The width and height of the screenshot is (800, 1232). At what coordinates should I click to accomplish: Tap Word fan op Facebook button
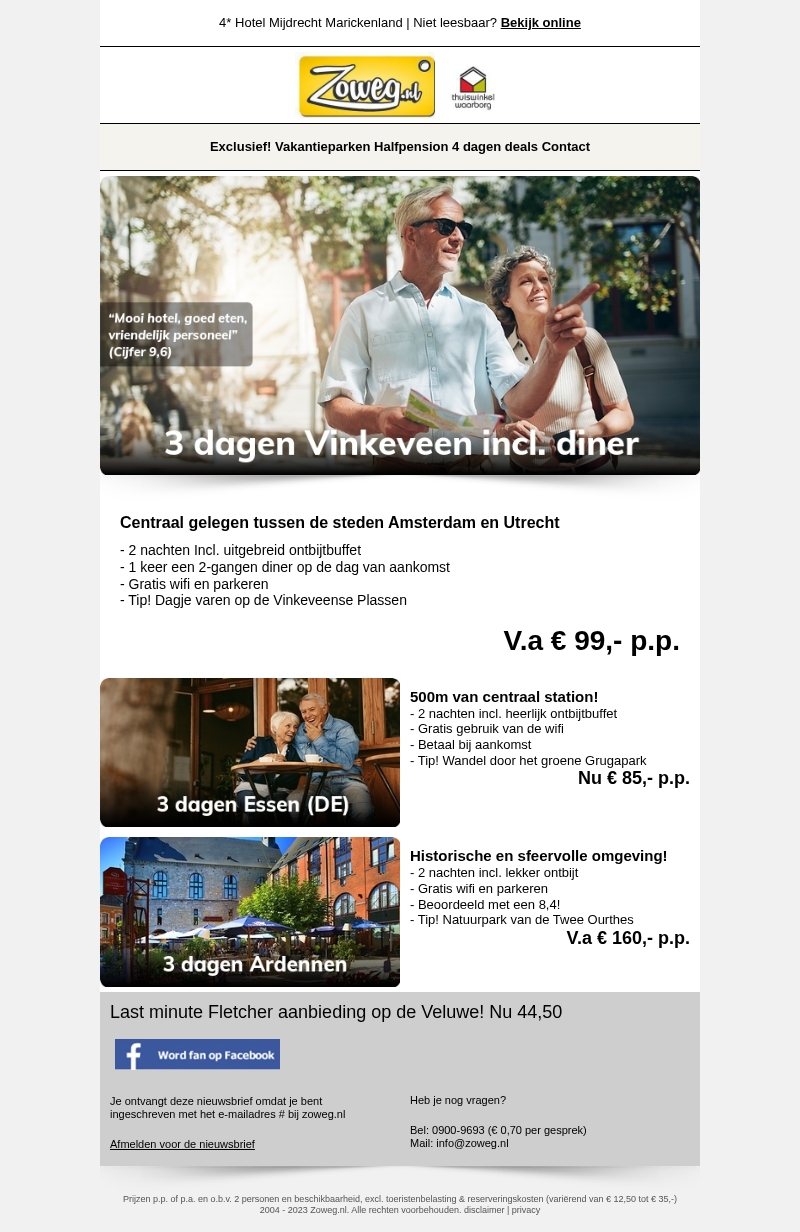click(197, 1054)
